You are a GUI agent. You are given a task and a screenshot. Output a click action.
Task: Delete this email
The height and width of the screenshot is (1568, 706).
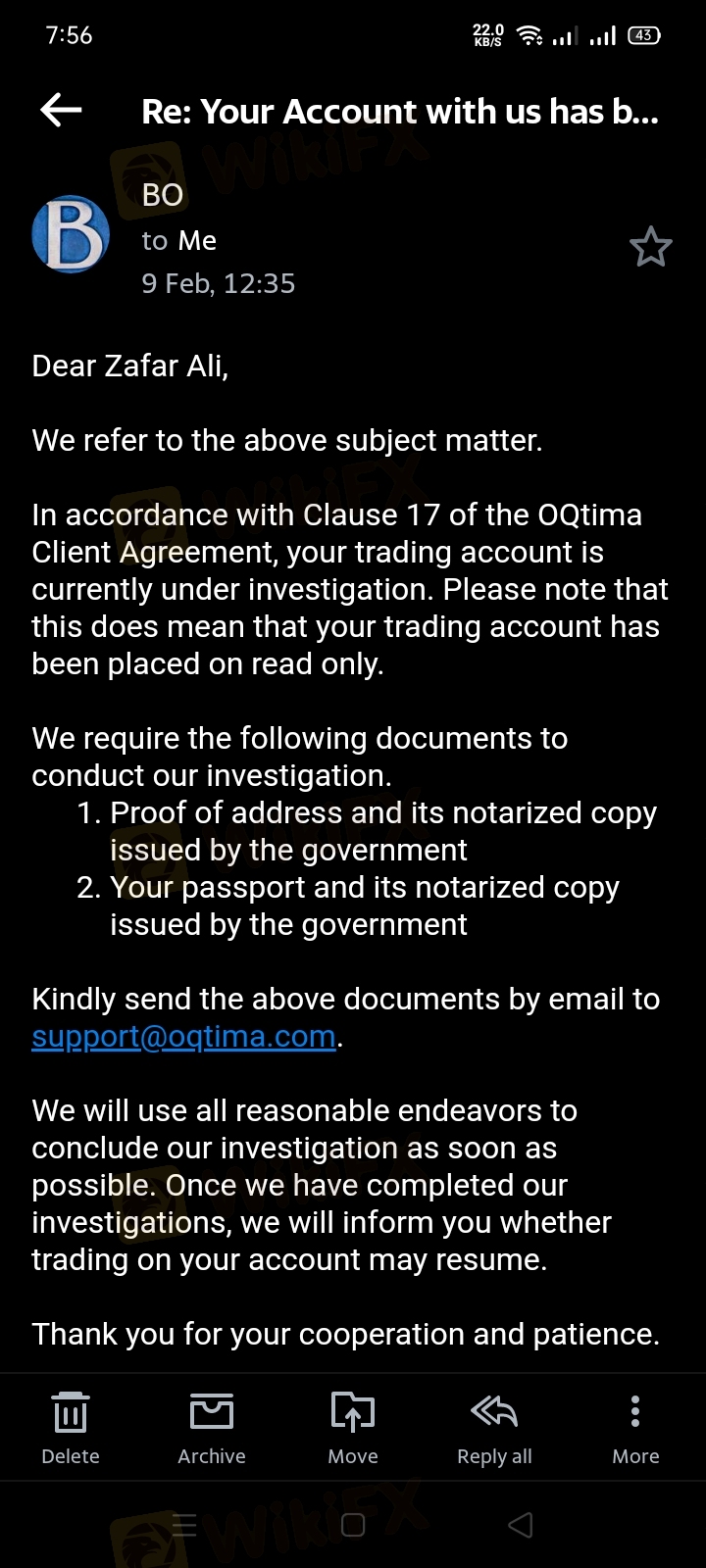click(71, 1427)
